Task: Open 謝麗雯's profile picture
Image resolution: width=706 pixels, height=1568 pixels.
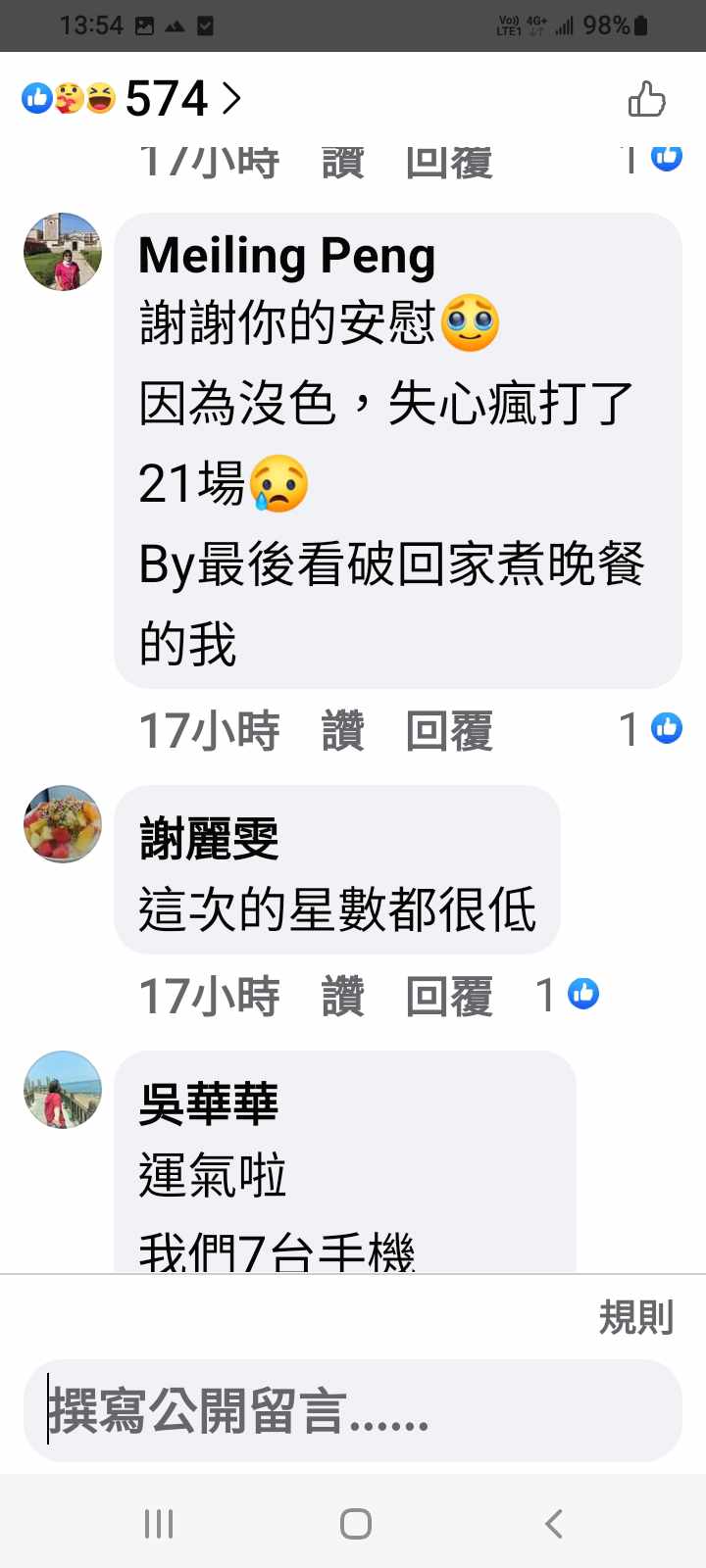Action: point(63,823)
